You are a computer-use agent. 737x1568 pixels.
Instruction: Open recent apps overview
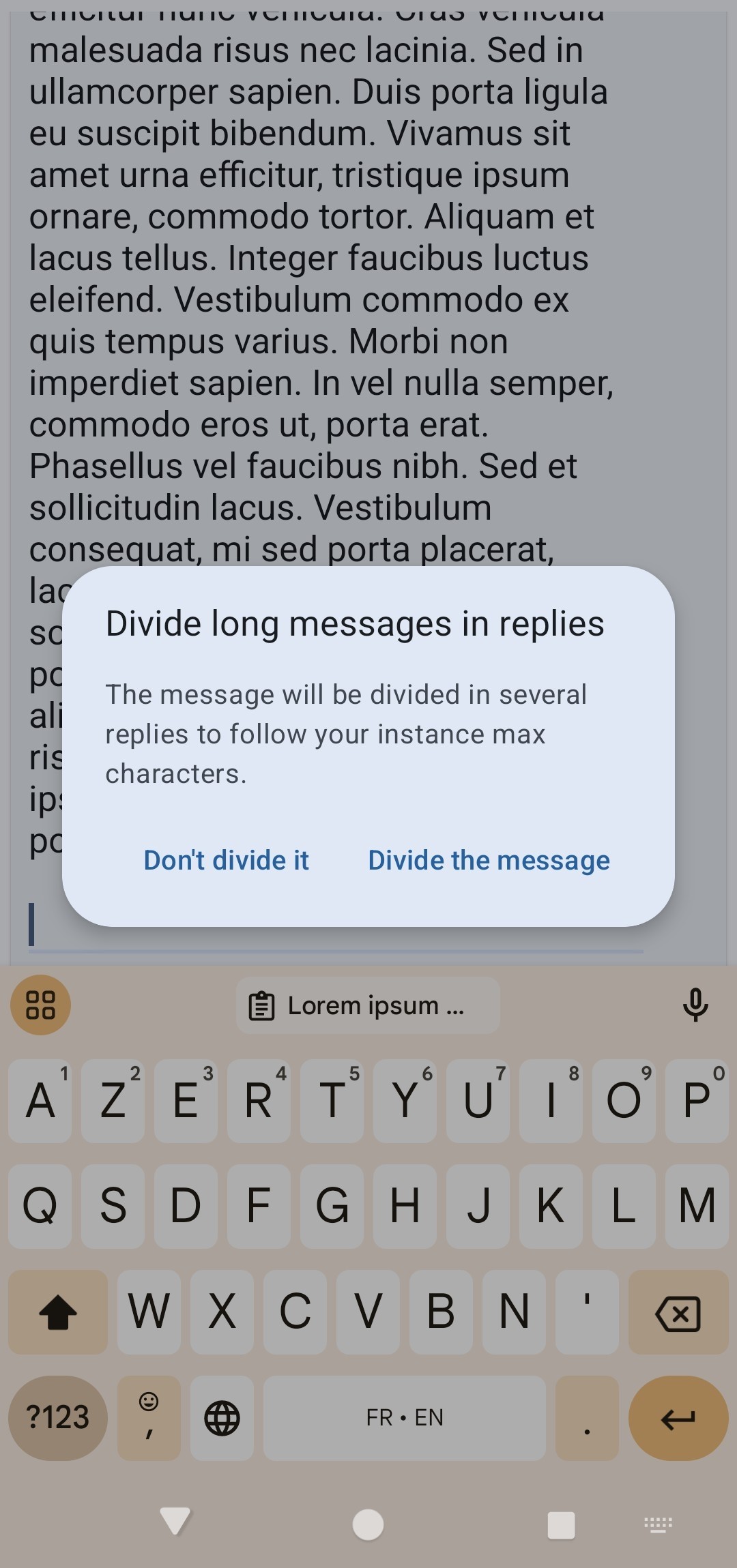[x=561, y=1524]
